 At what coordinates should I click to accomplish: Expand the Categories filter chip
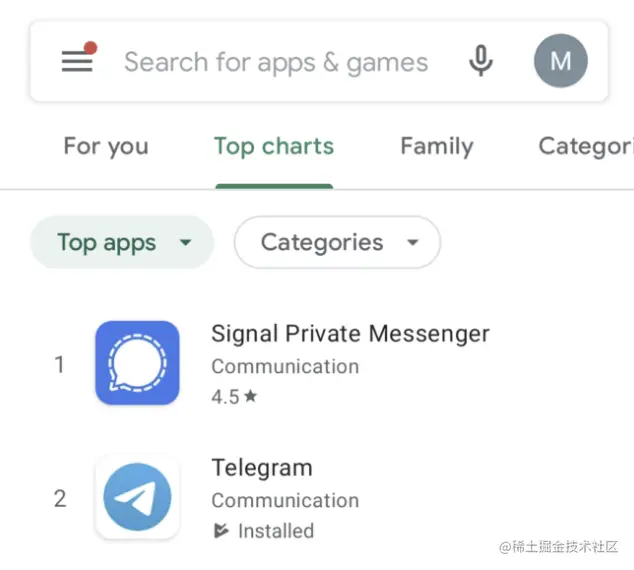click(336, 243)
